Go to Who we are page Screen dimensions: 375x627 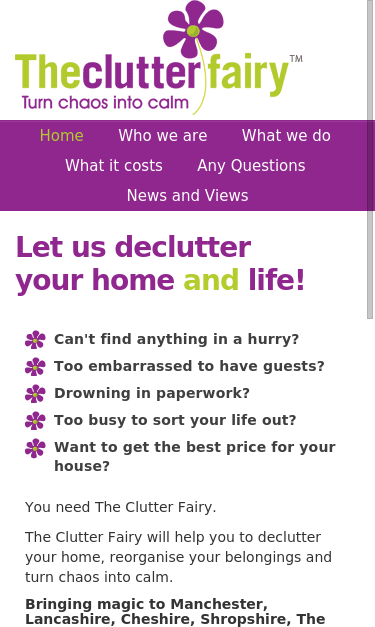pos(163,136)
